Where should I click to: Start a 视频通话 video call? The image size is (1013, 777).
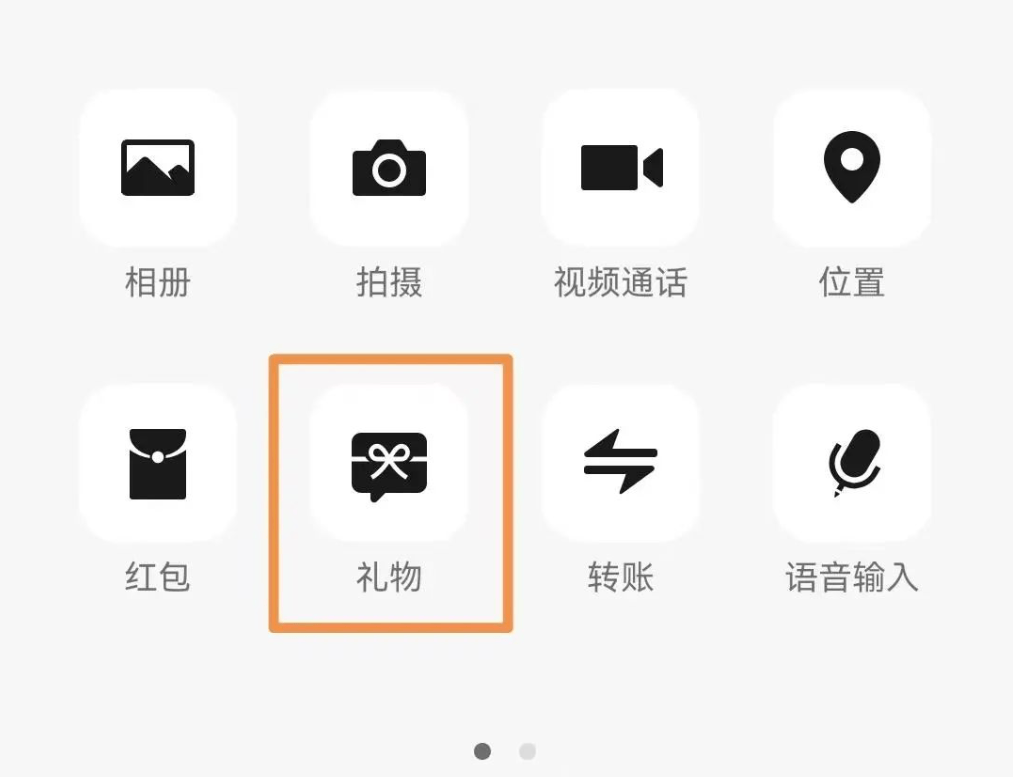coord(621,168)
